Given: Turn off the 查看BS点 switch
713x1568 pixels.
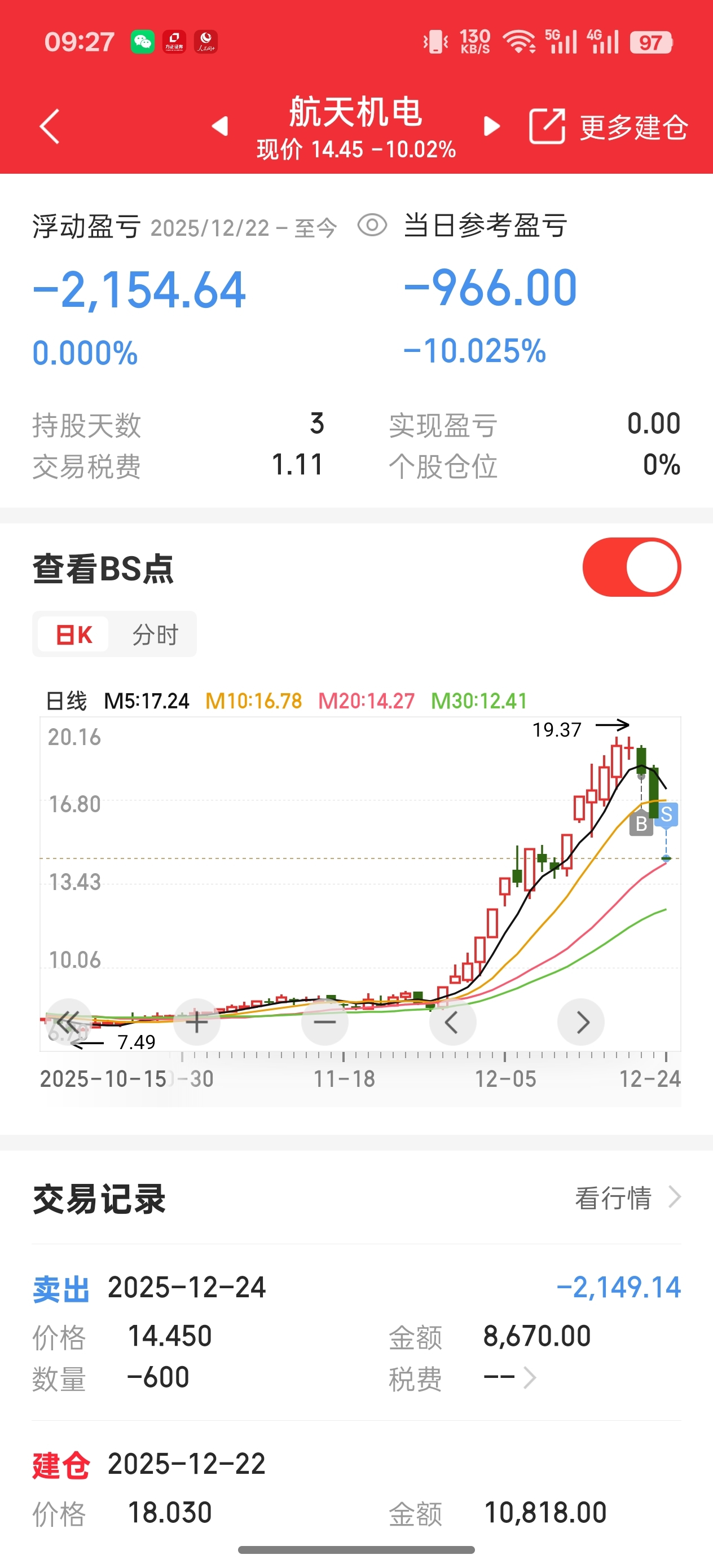Looking at the screenshot, I should 631,567.
